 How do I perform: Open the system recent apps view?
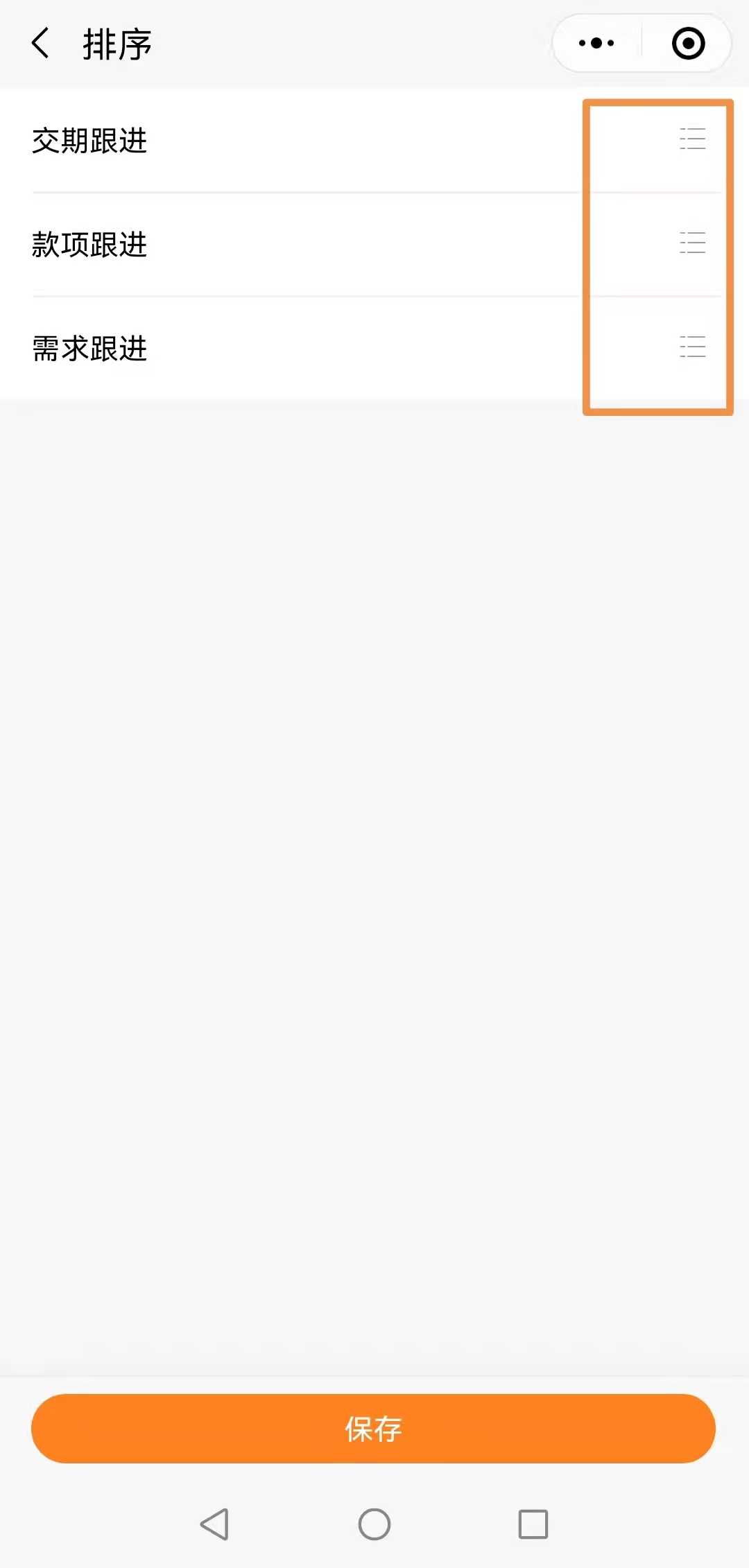[533, 1524]
